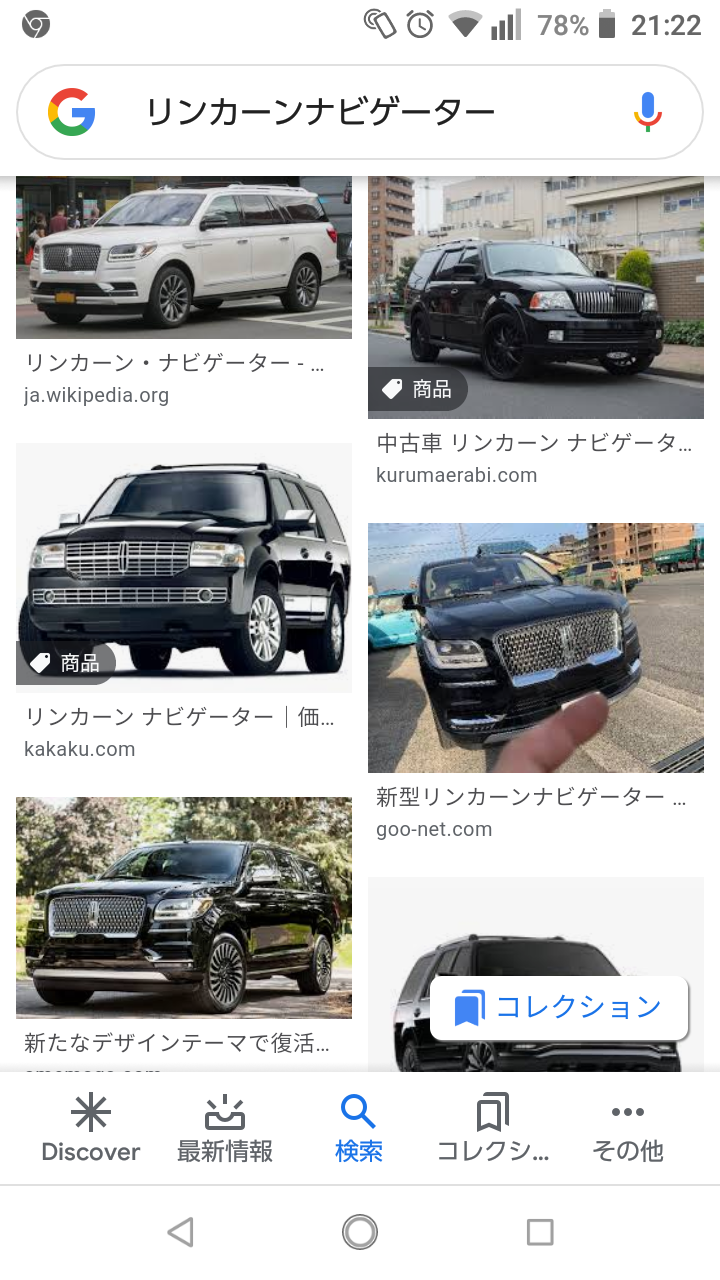Open the goo-net.com 新型リンカーンナビゲーター result

tap(535, 648)
